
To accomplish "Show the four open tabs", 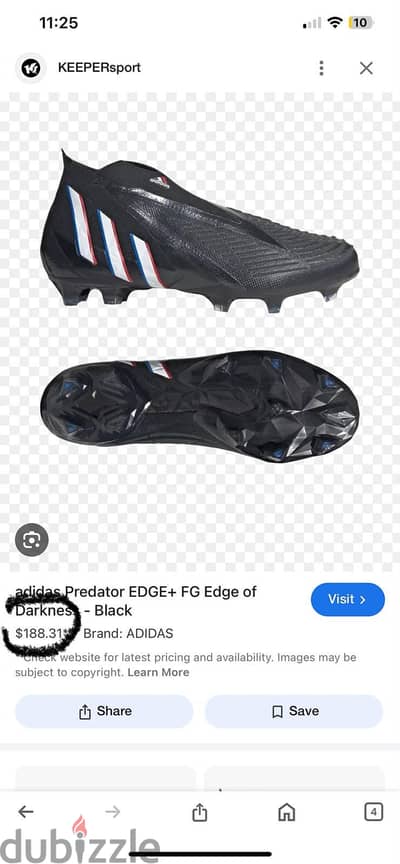I will (x=374, y=812).
